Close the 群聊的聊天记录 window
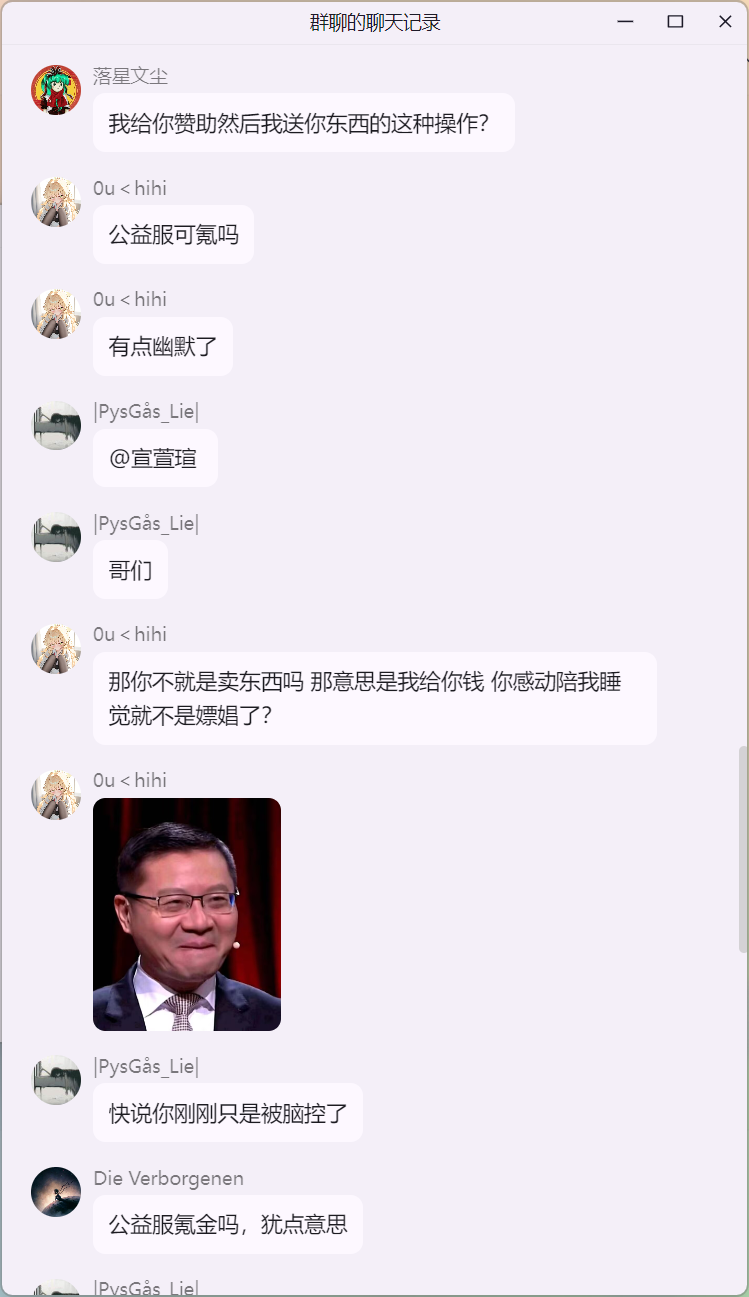749x1297 pixels. (x=725, y=22)
